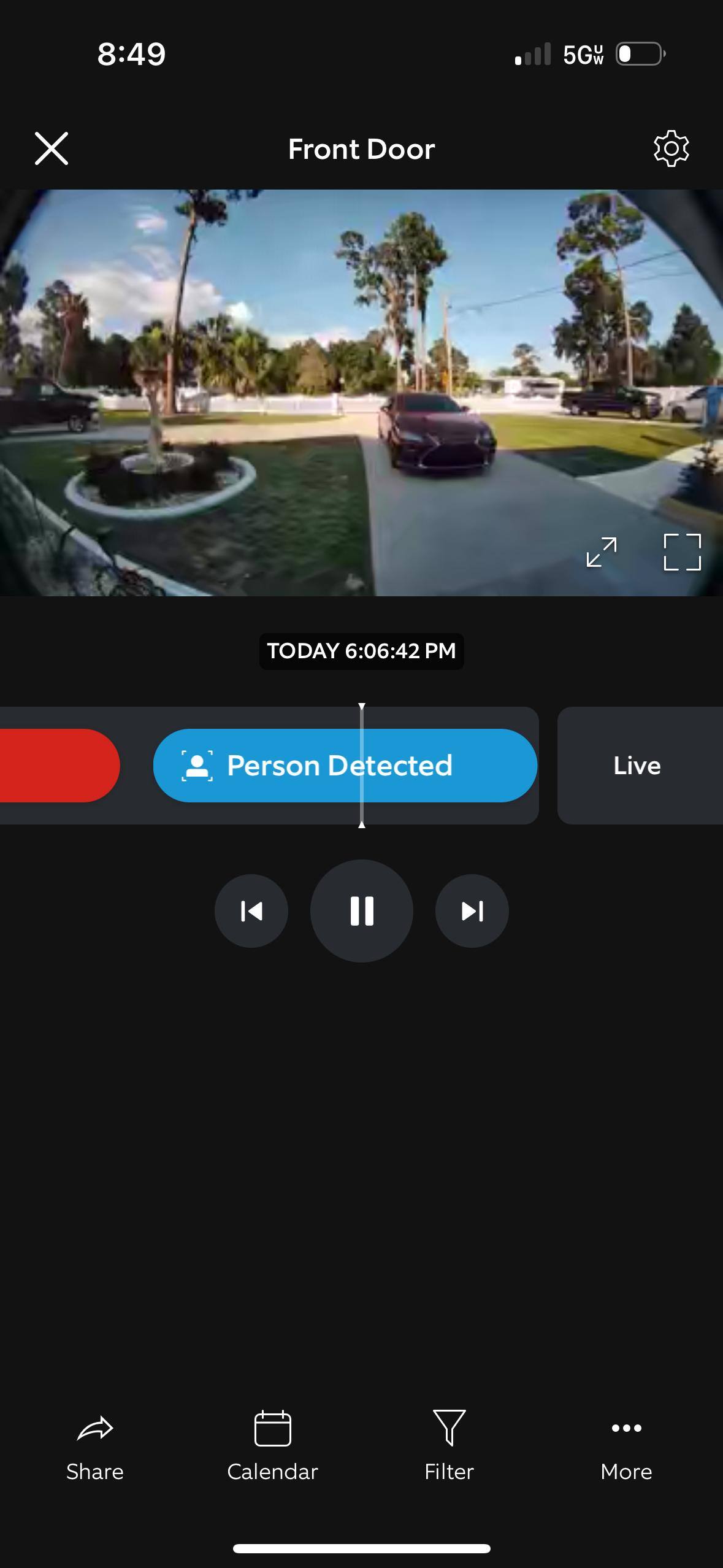This screenshot has height=1568, width=723.
Task: Enter fullscreen video mode
Action: point(682,551)
